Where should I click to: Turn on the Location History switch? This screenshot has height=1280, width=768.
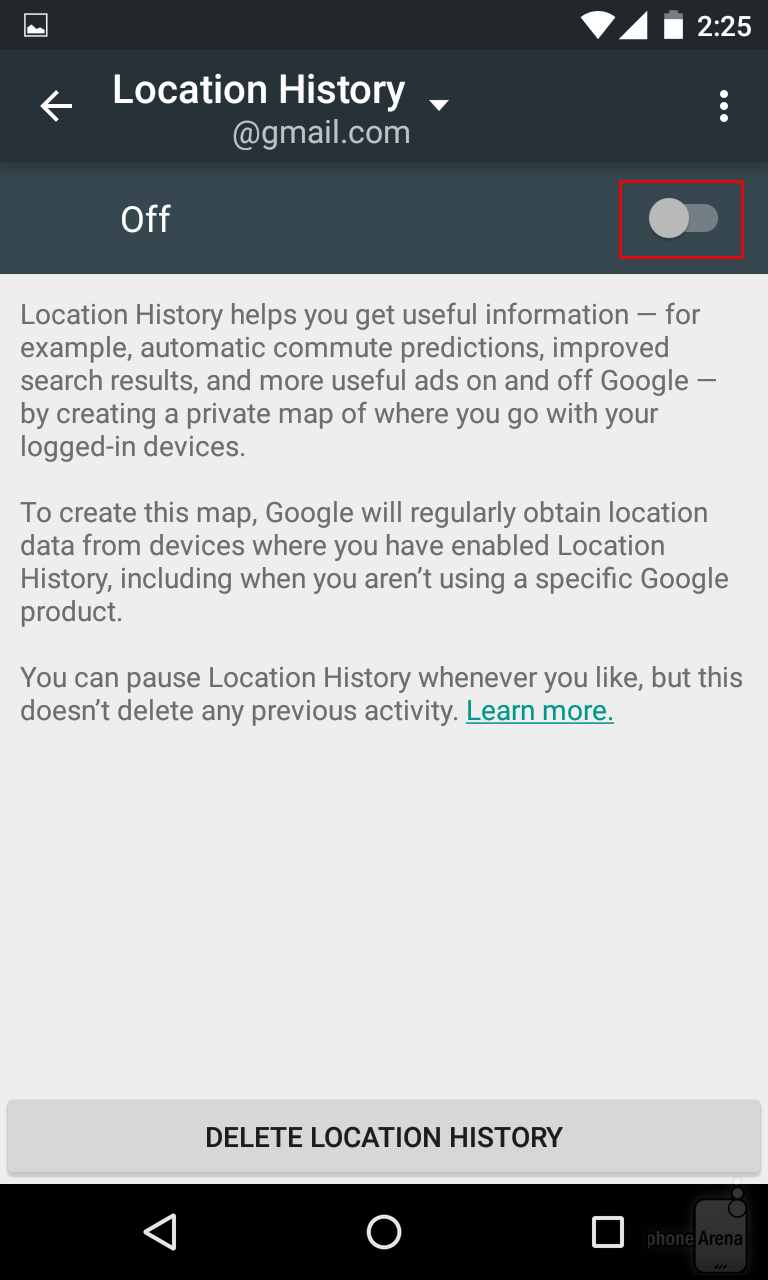coord(684,218)
